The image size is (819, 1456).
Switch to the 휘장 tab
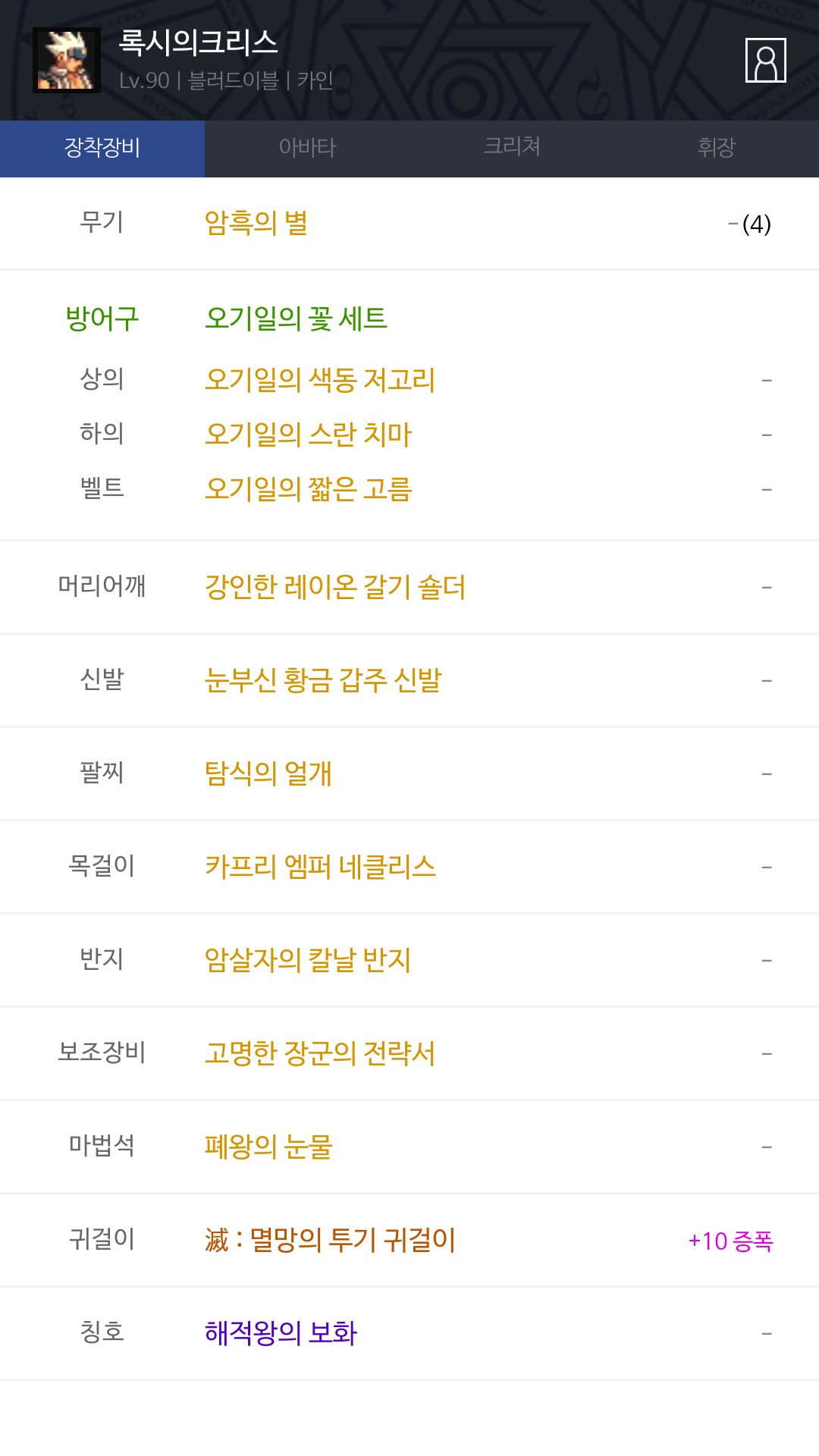(717, 148)
